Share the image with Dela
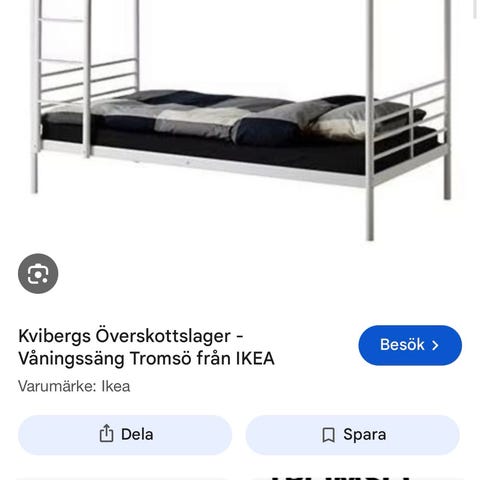Viewport: 480px width, 480px height. tap(125, 435)
